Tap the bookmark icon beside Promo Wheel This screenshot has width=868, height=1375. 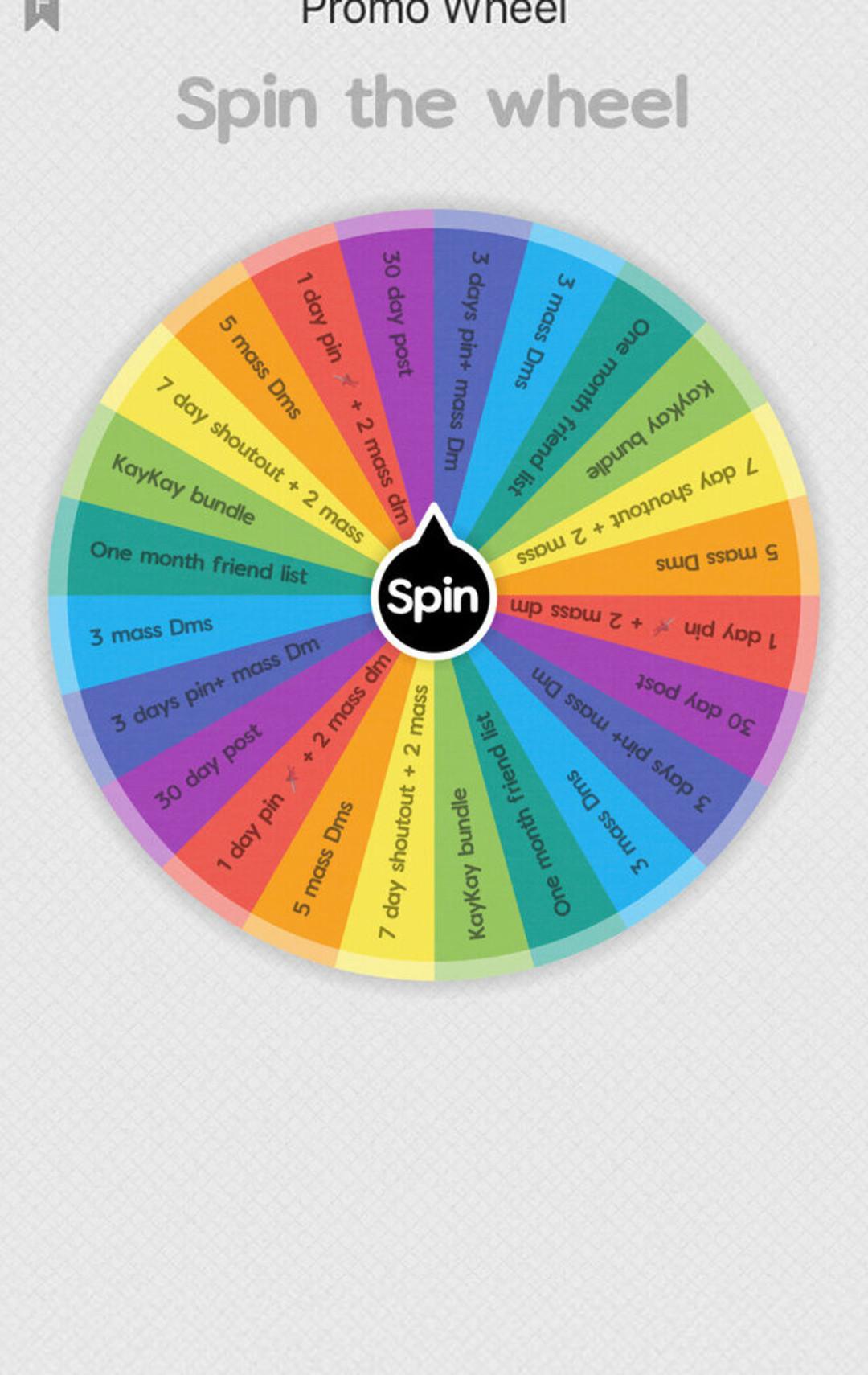coord(42,14)
